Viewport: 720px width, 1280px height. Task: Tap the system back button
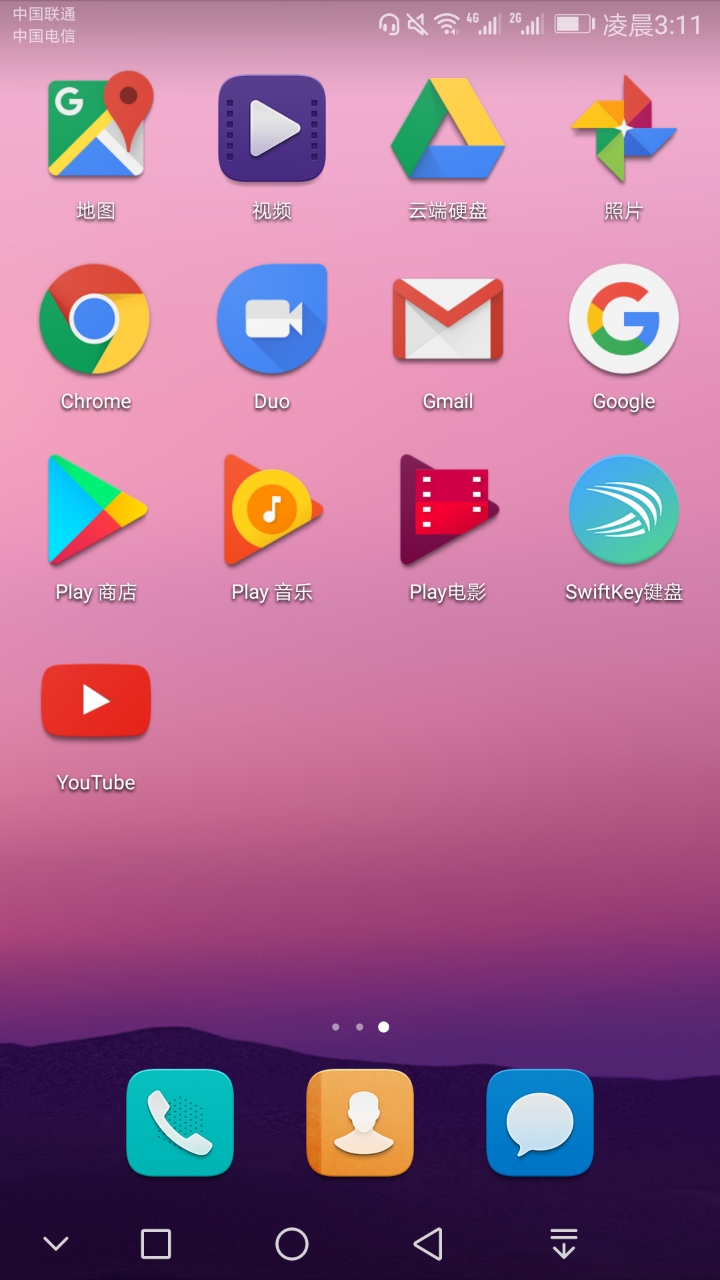click(428, 1244)
